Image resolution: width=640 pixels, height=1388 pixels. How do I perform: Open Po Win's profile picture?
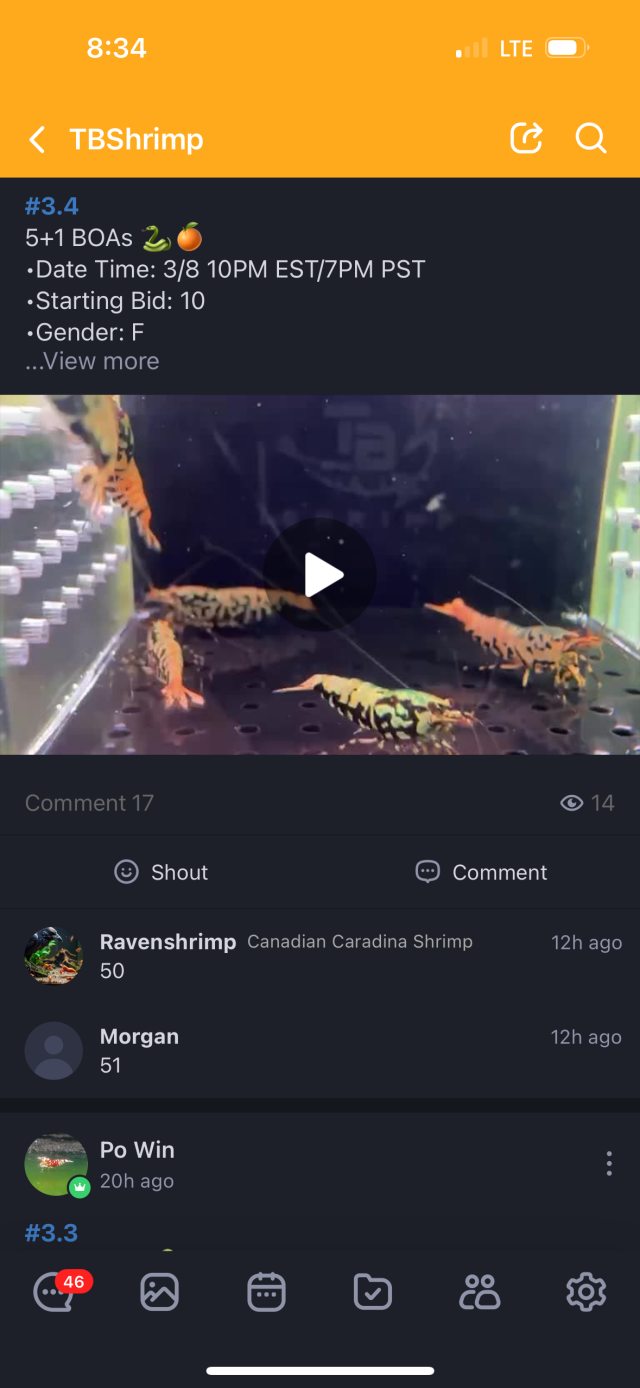point(56,1164)
